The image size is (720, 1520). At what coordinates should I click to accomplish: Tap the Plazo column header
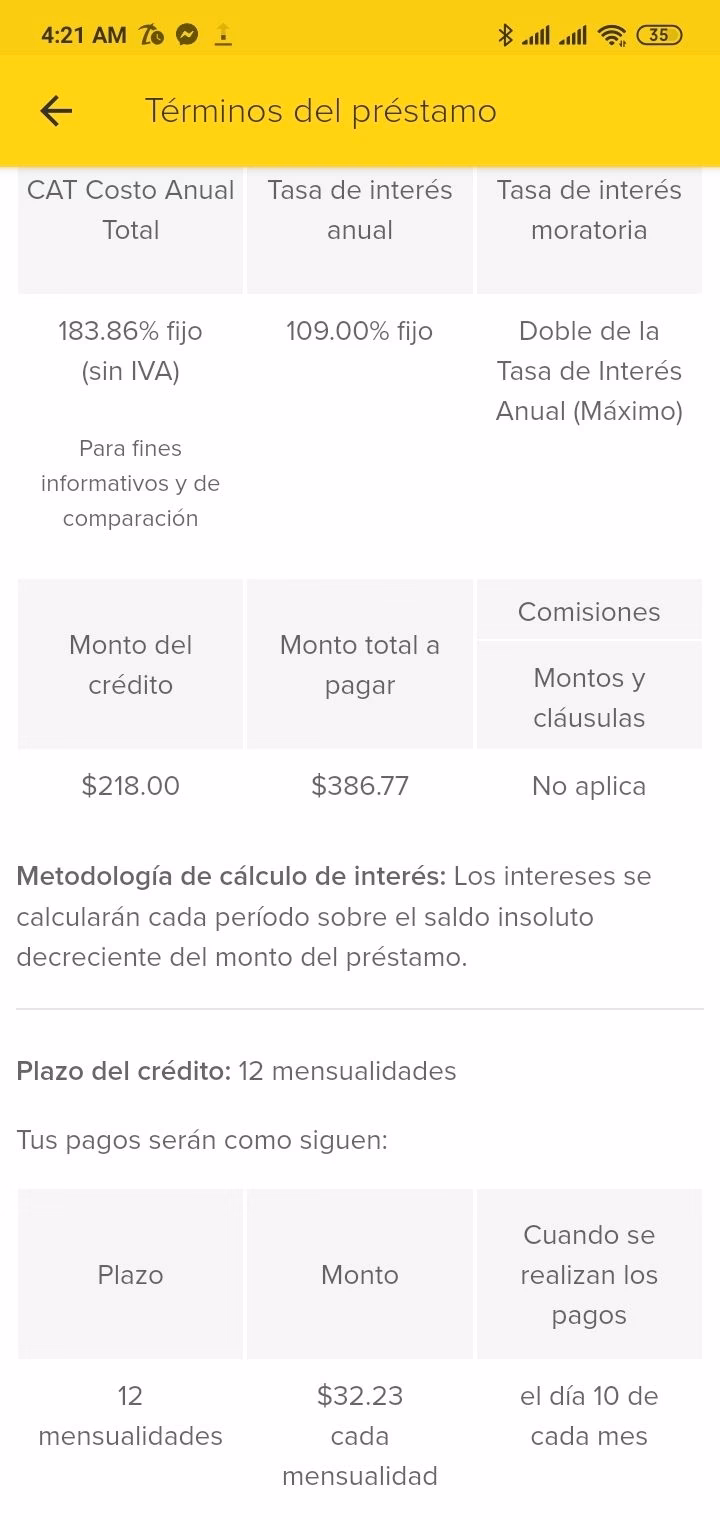pos(130,1275)
